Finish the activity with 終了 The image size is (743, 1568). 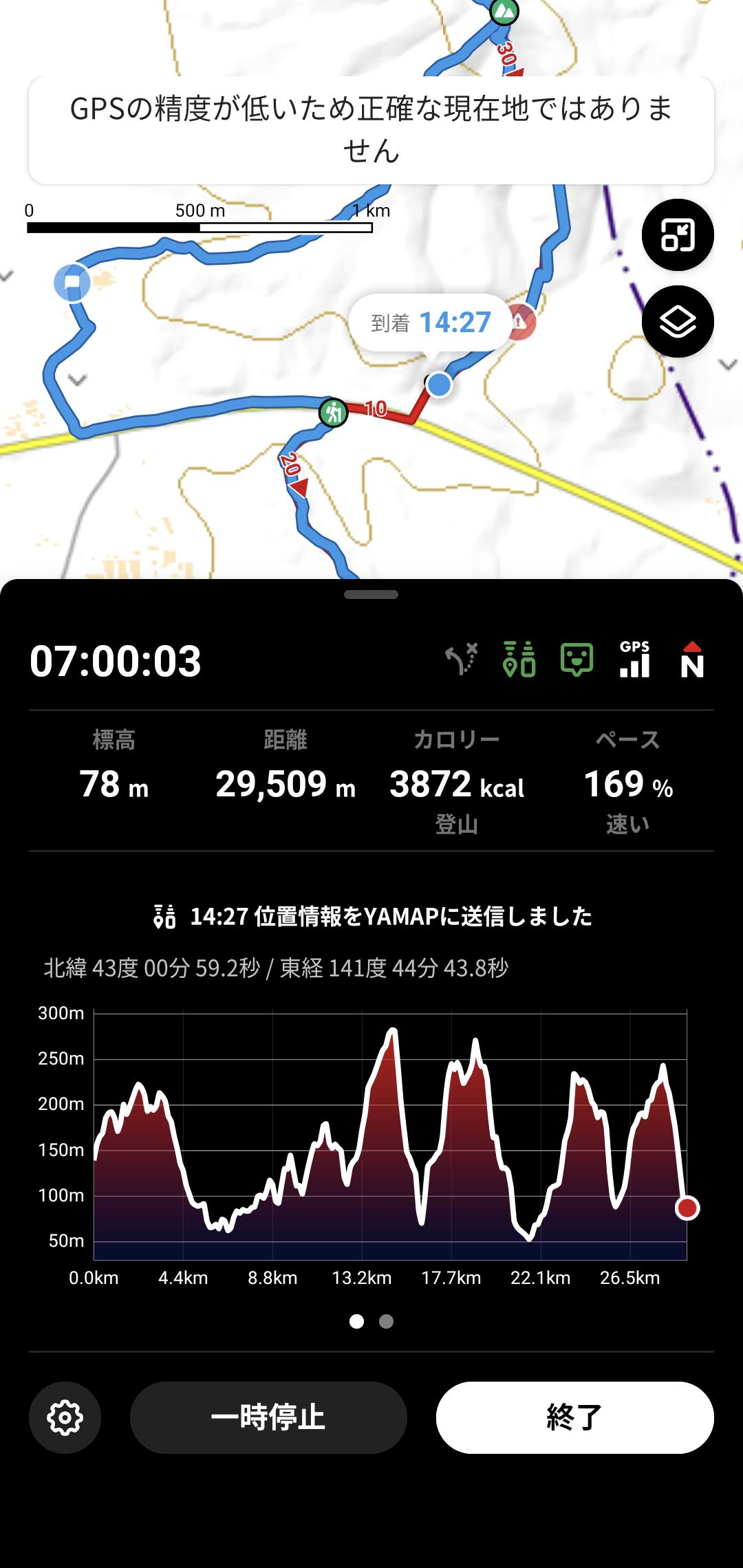pos(575,1417)
